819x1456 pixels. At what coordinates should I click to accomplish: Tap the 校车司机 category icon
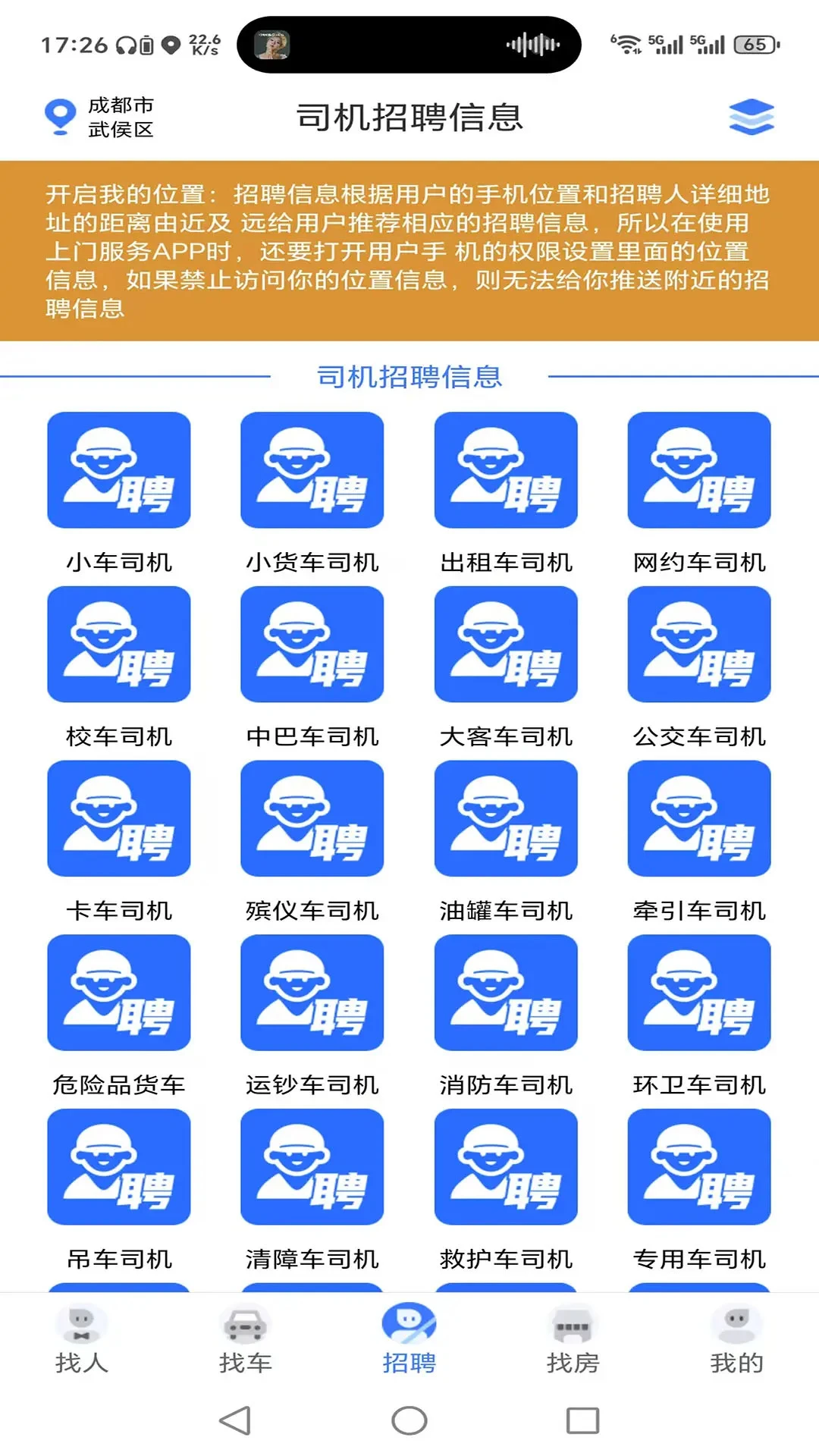click(x=118, y=645)
